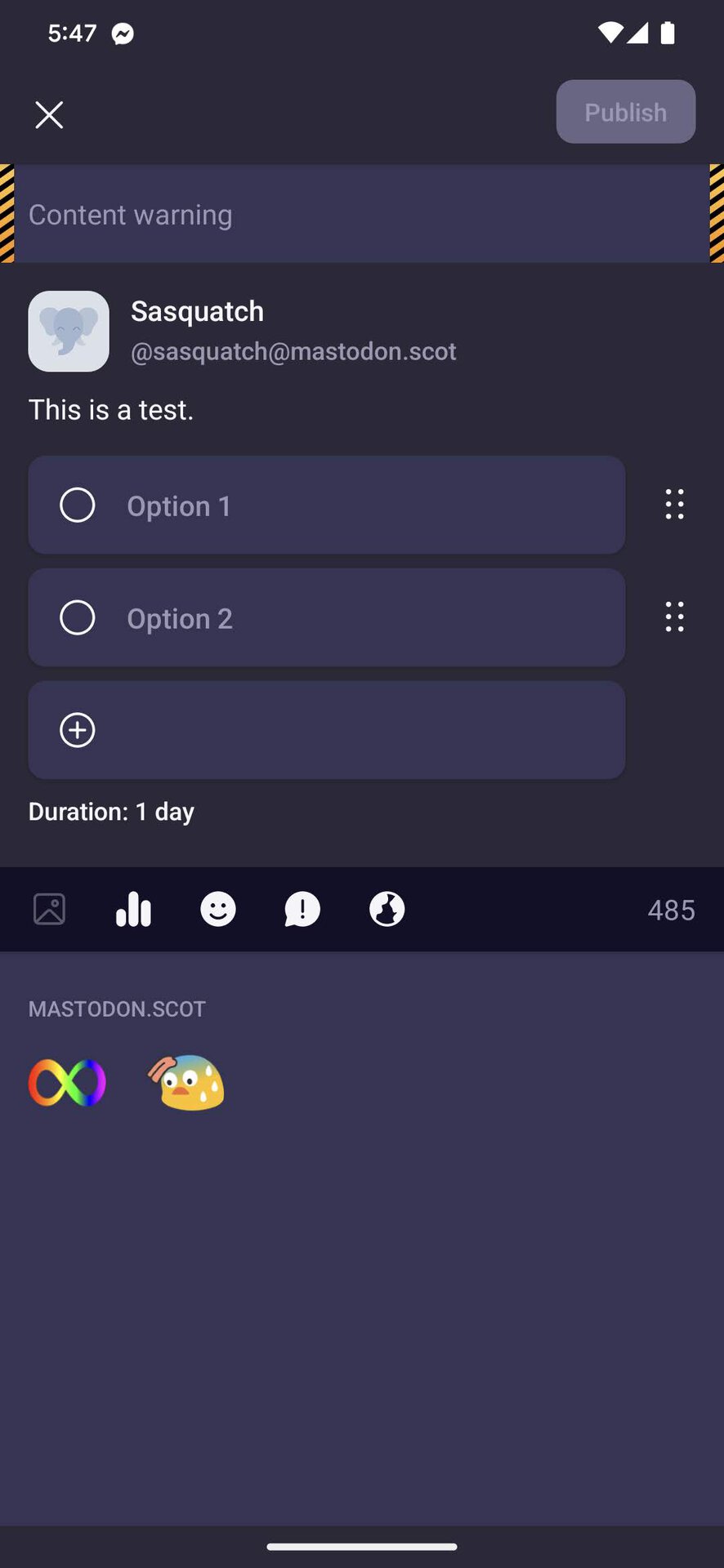Change the poll duration of 1 day
This screenshot has width=724, height=1568.
[112, 812]
